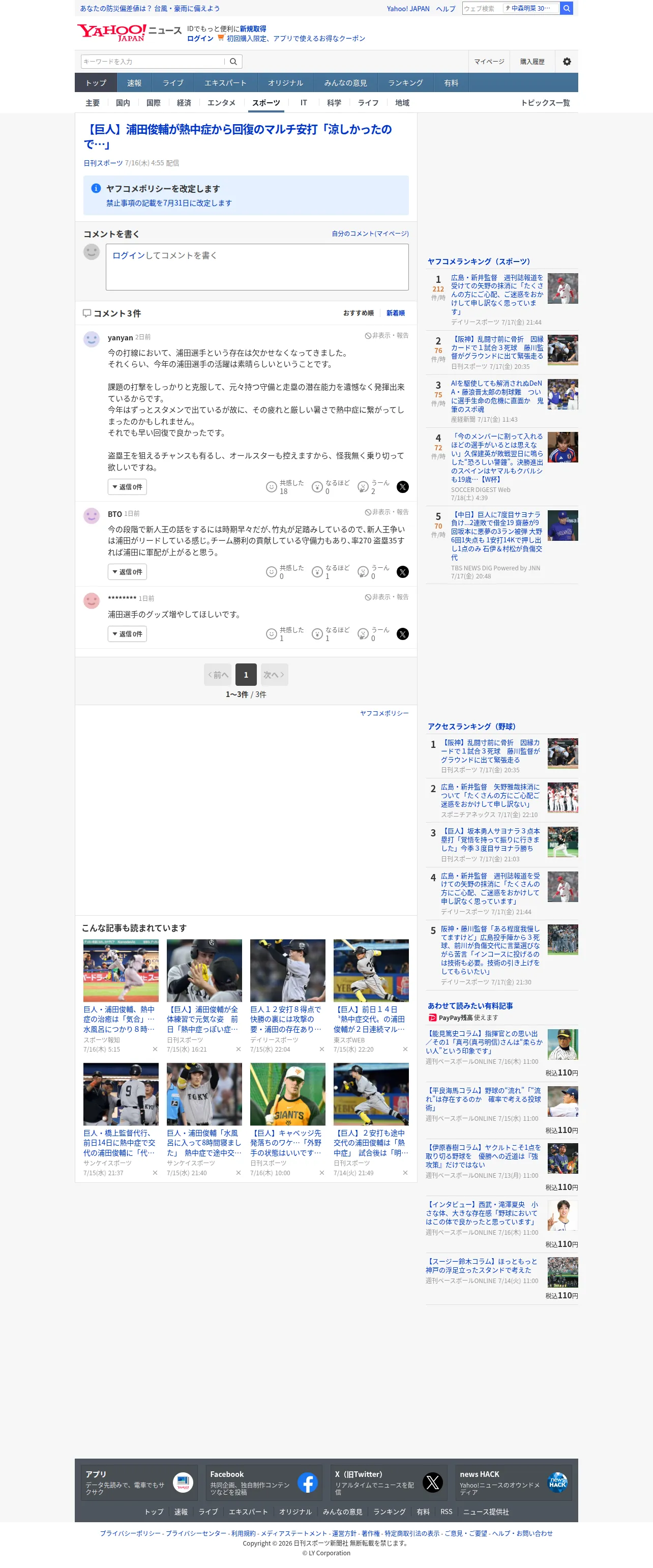653x1568 pixels.
Task: Tap なるほど on the ******** comment
Action: click(331, 634)
